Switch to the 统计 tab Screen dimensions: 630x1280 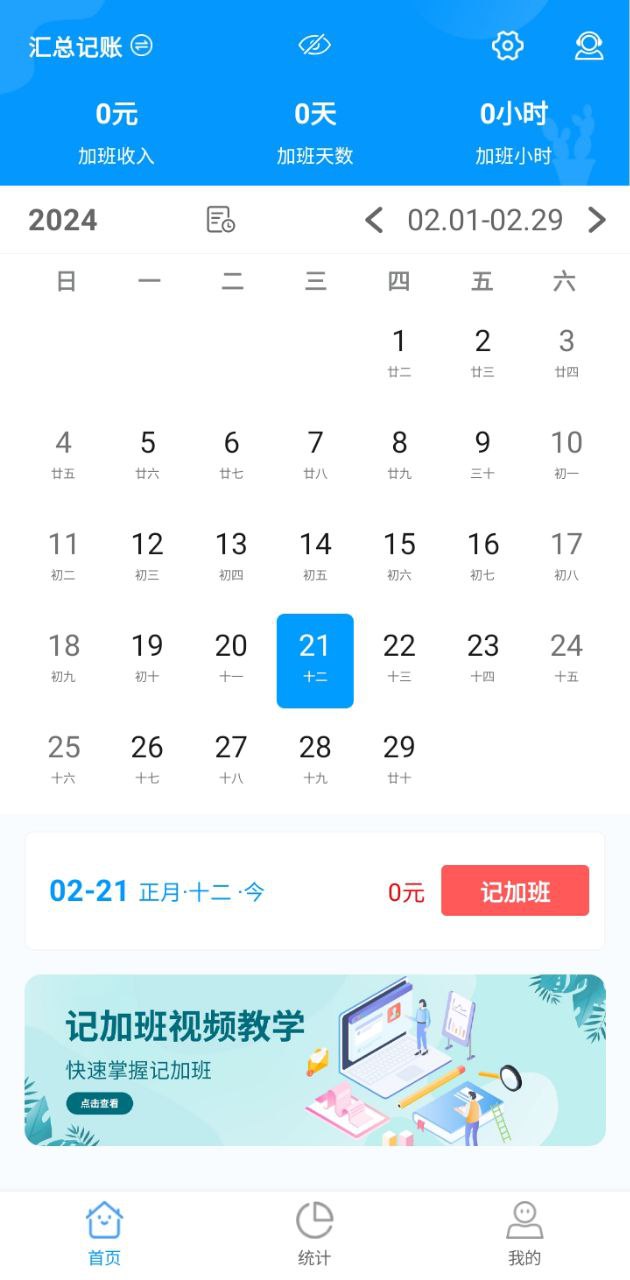tap(314, 1234)
